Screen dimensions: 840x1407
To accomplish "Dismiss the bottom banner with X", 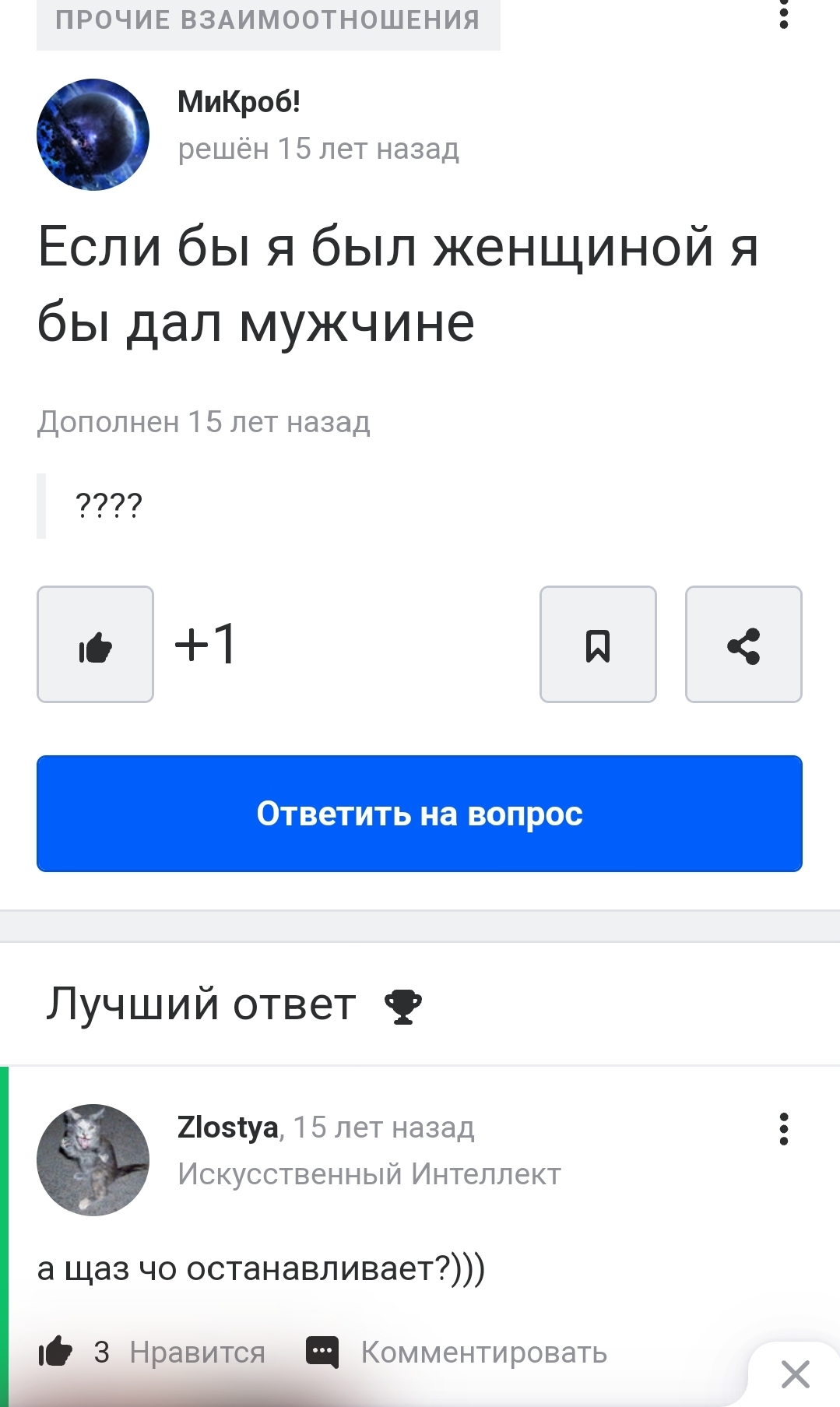I will (x=795, y=1374).
